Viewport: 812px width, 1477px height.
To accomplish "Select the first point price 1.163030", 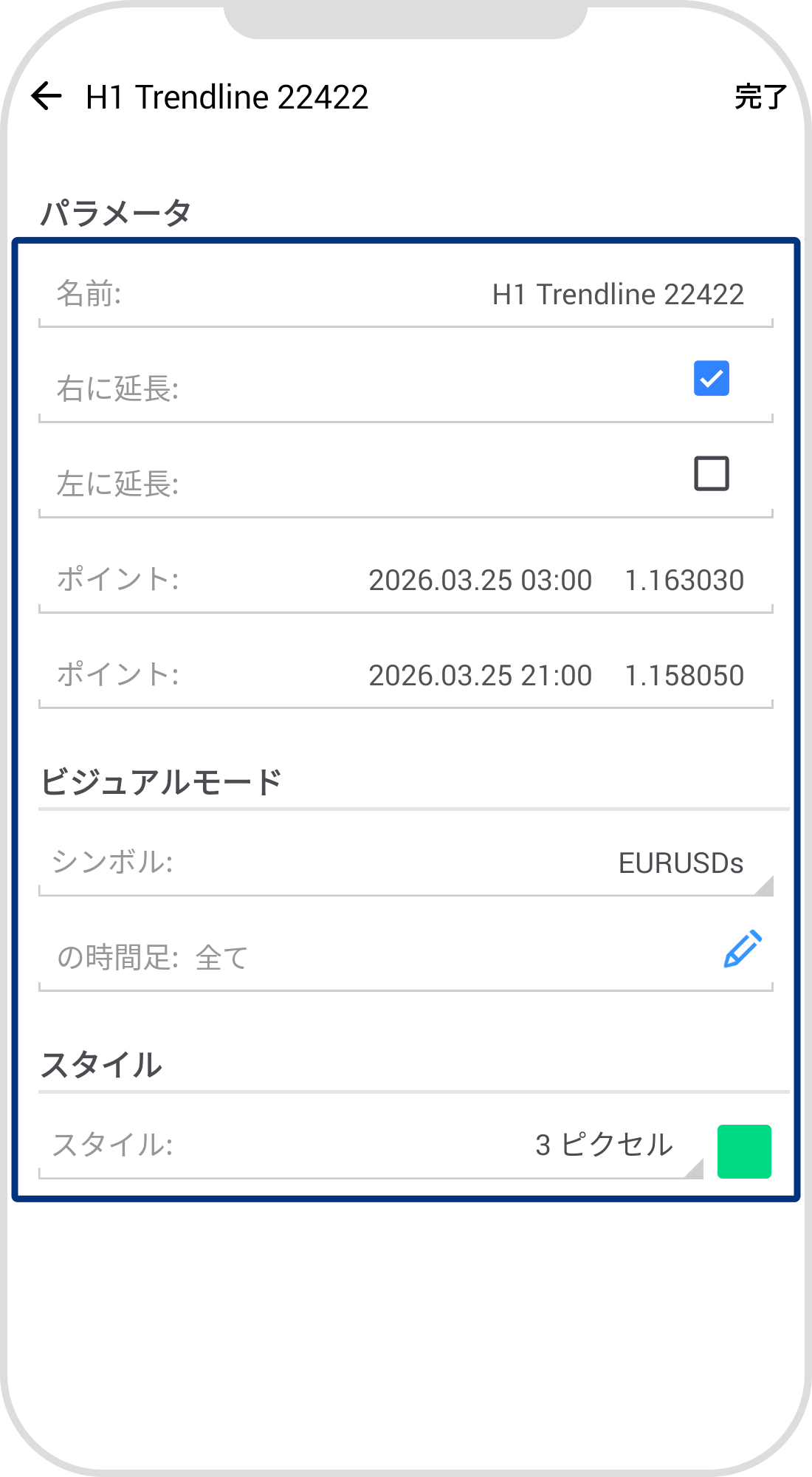I will pos(684,580).
